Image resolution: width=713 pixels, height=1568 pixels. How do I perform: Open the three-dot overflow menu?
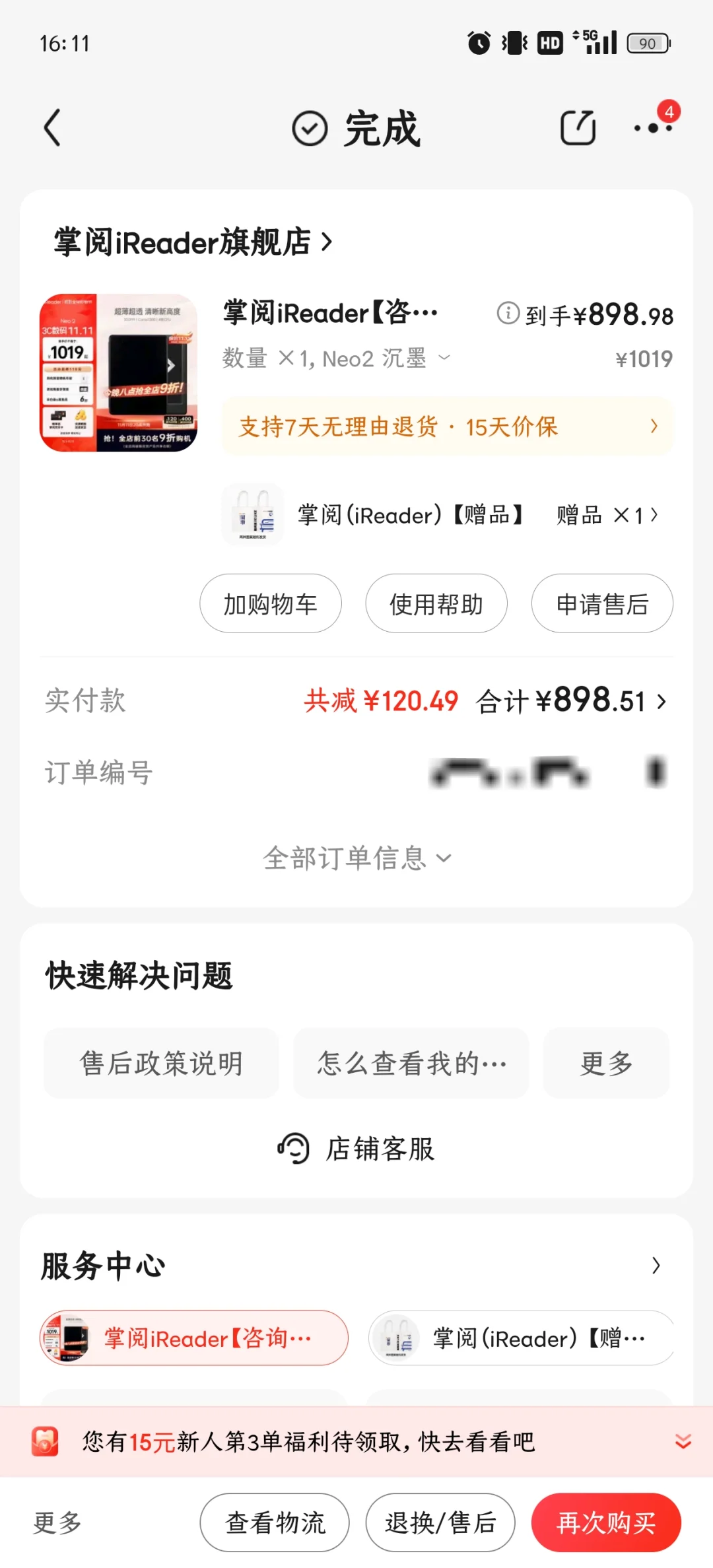(653, 127)
